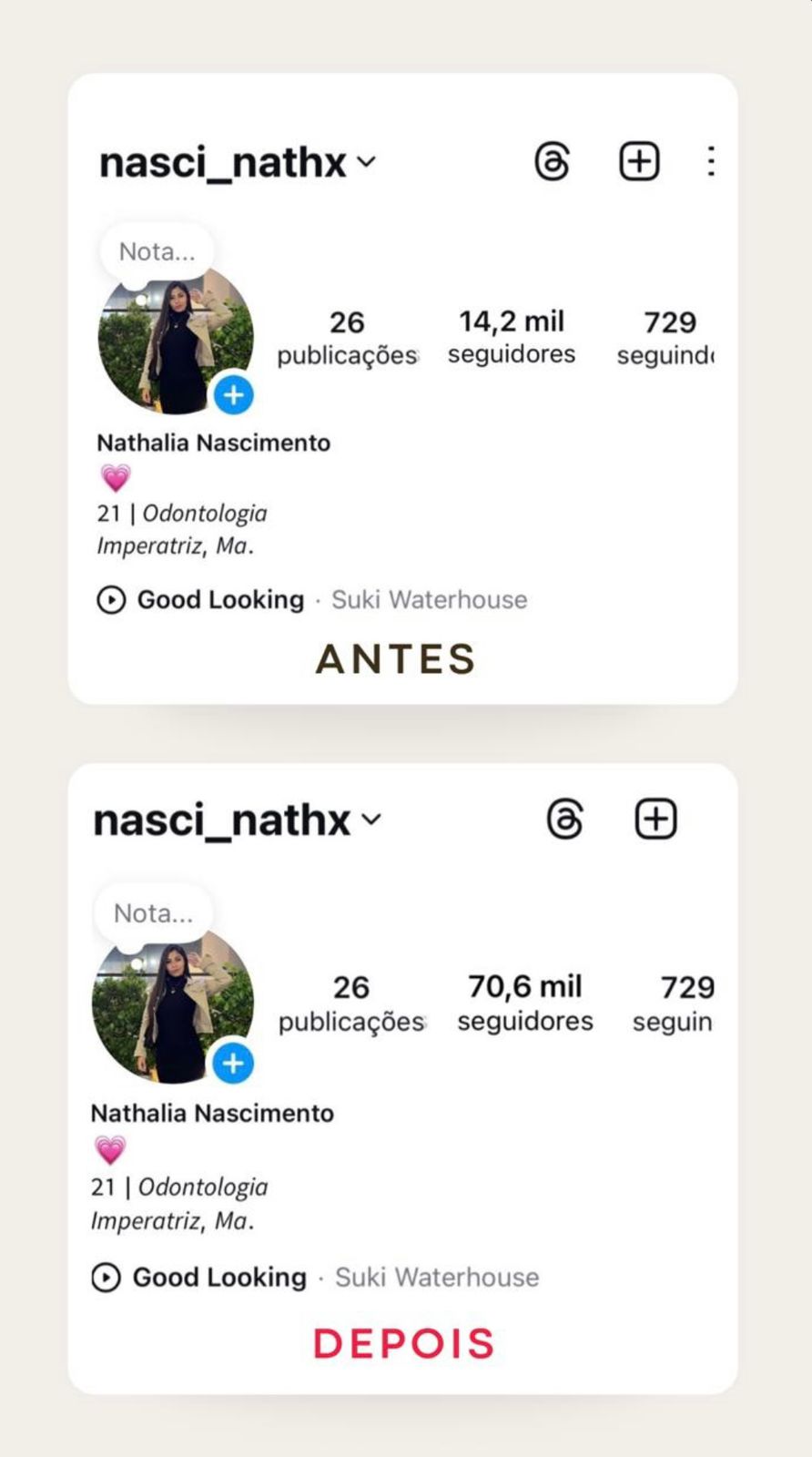
Task: Click the blue plus on the DEPOIS profile picture
Action: click(x=232, y=1063)
